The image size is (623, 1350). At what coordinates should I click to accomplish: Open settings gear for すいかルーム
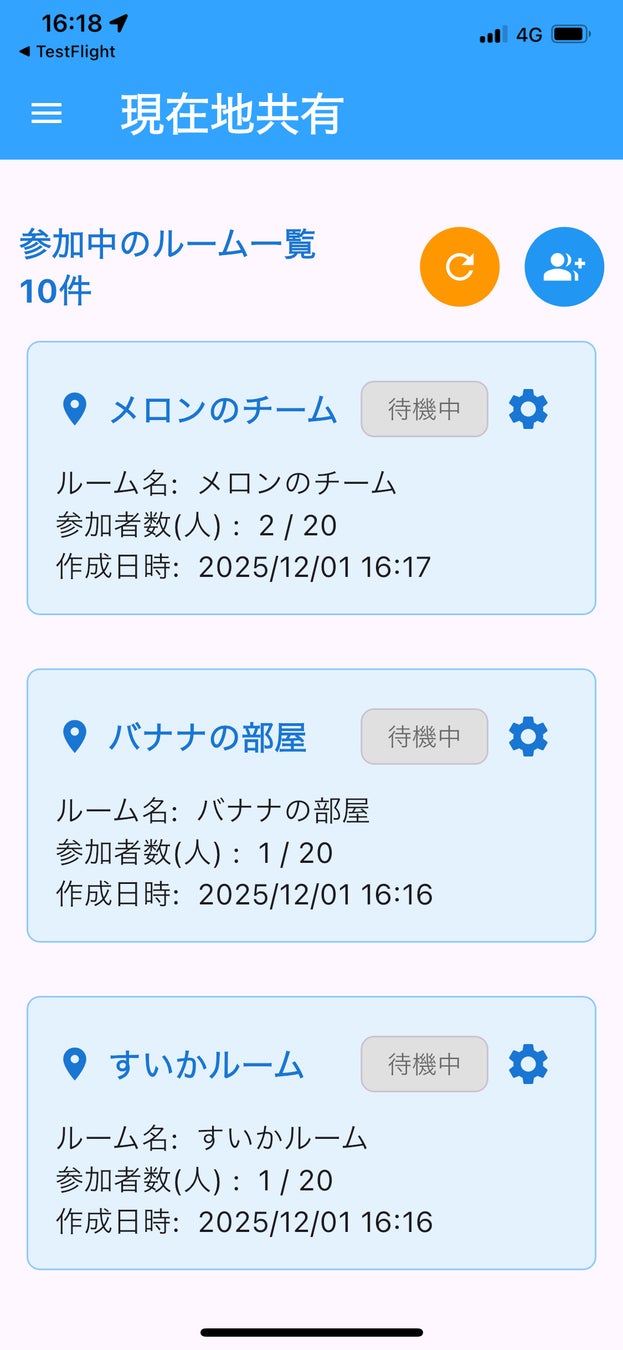click(528, 1064)
